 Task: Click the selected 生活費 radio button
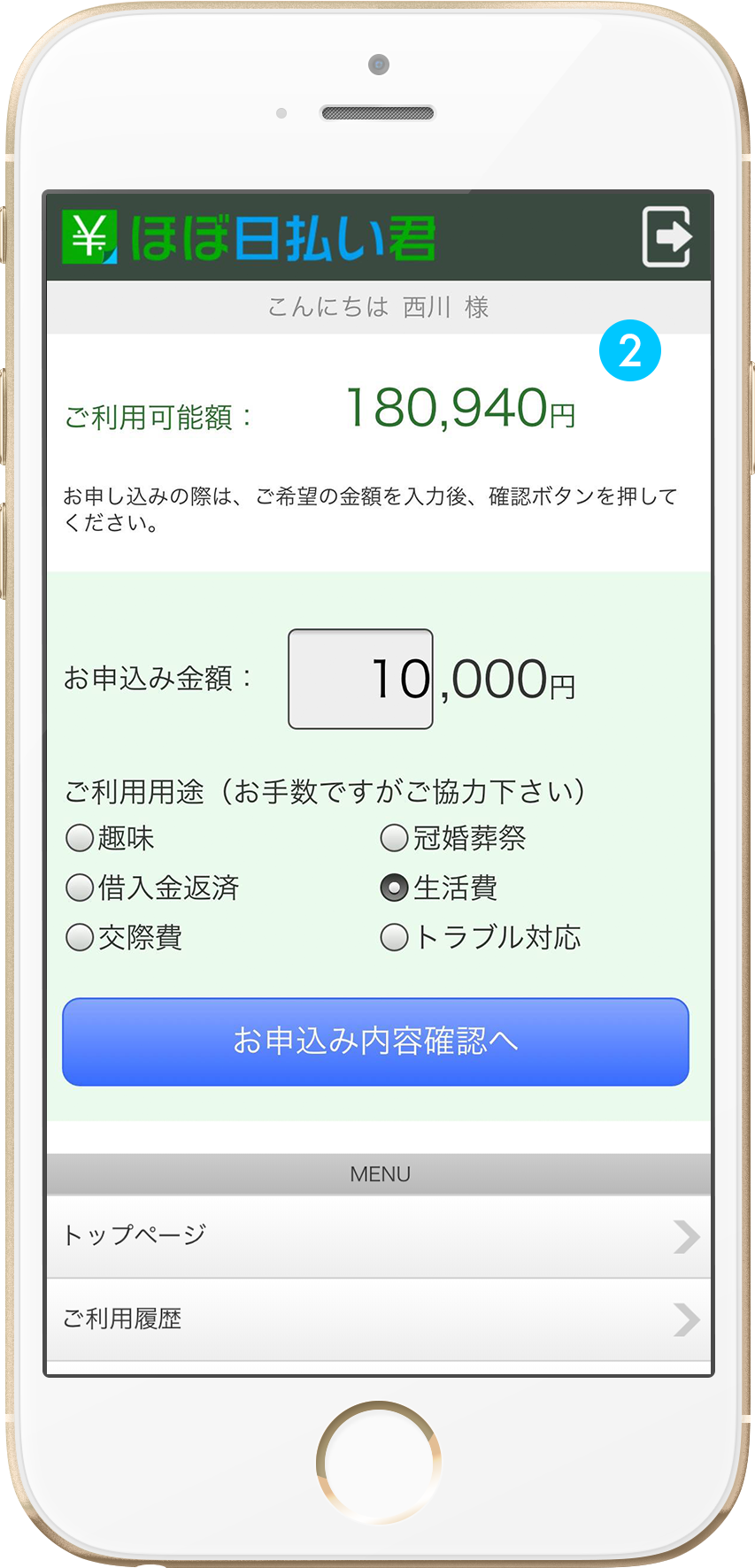393,887
